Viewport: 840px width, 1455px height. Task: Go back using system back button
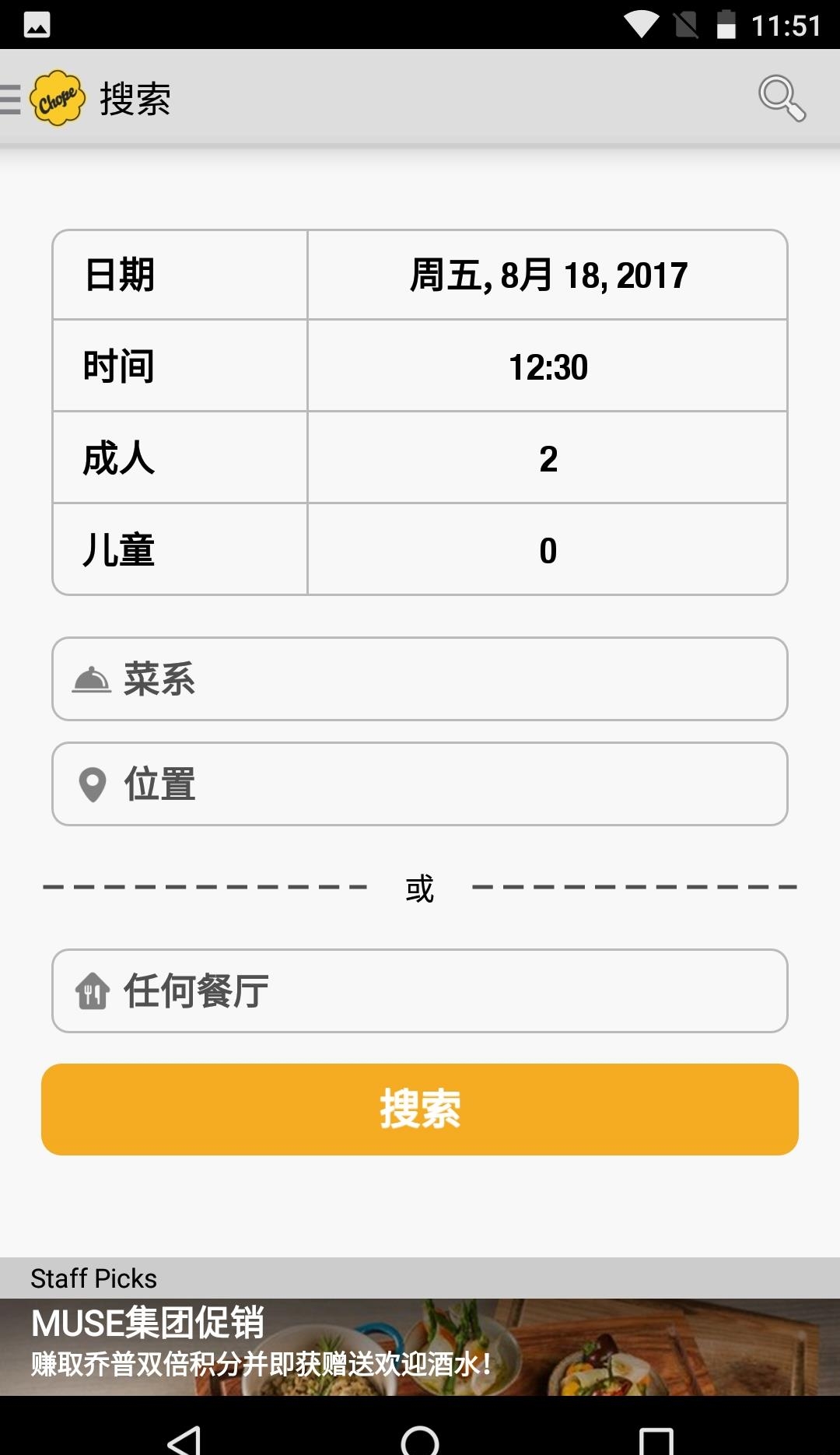click(x=185, y=1439)
